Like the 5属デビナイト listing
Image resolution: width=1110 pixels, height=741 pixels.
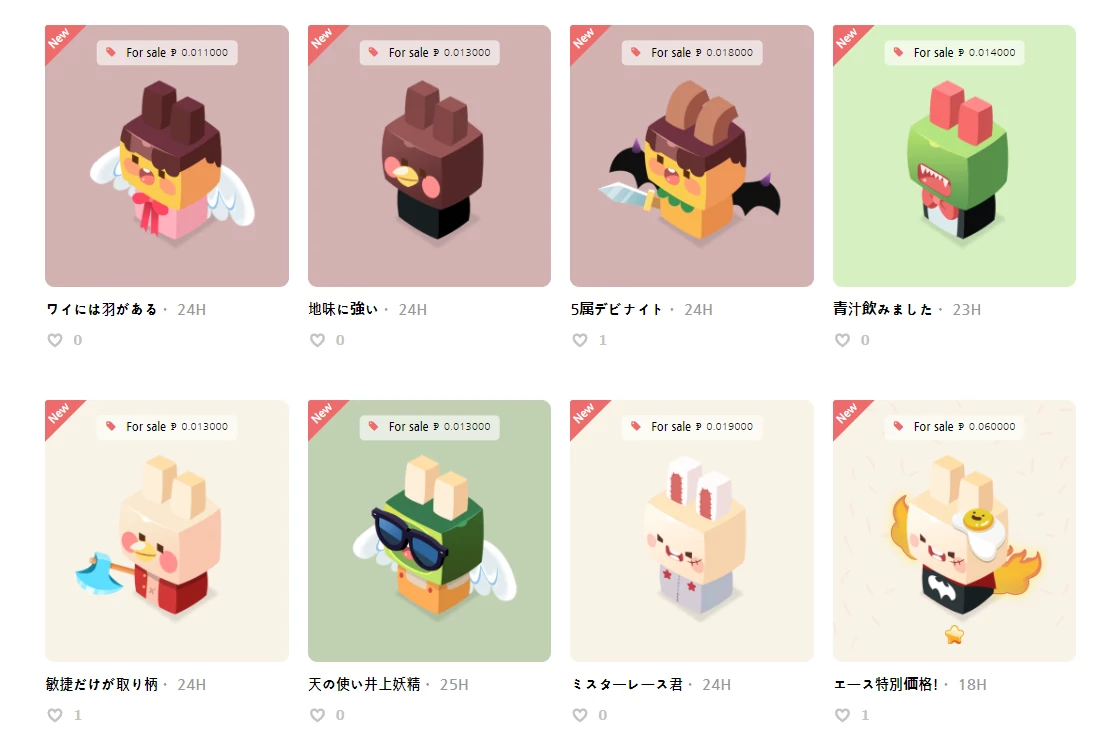[580, 340]
